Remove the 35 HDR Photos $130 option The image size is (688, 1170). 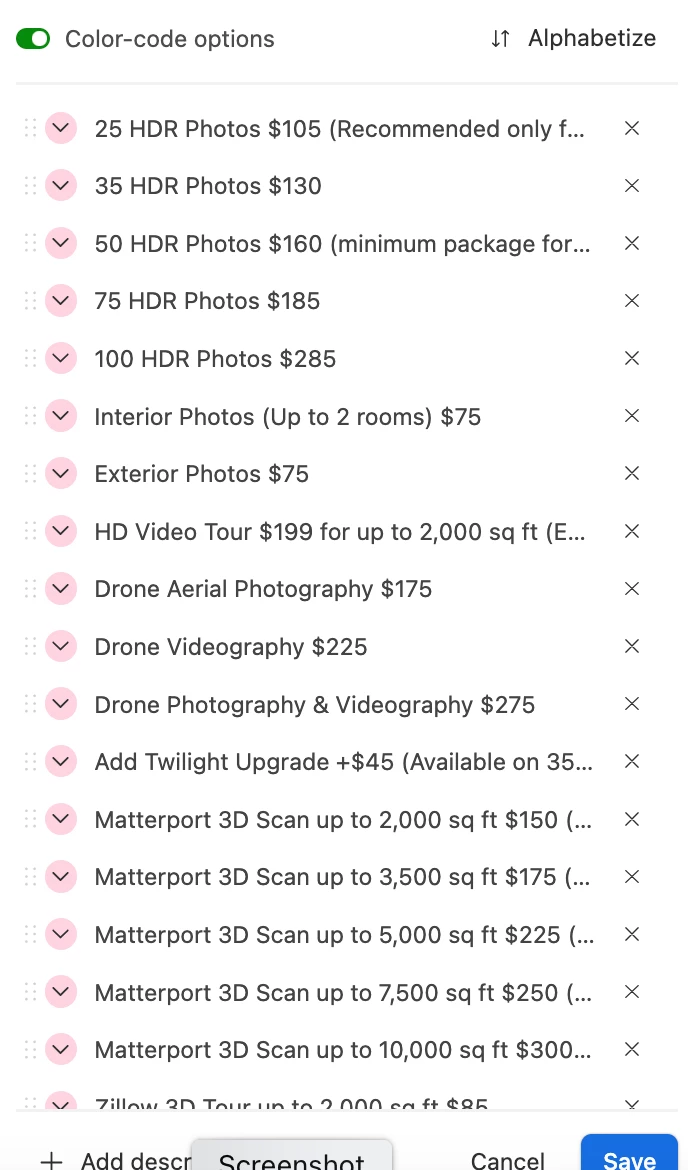click(632, 186)
